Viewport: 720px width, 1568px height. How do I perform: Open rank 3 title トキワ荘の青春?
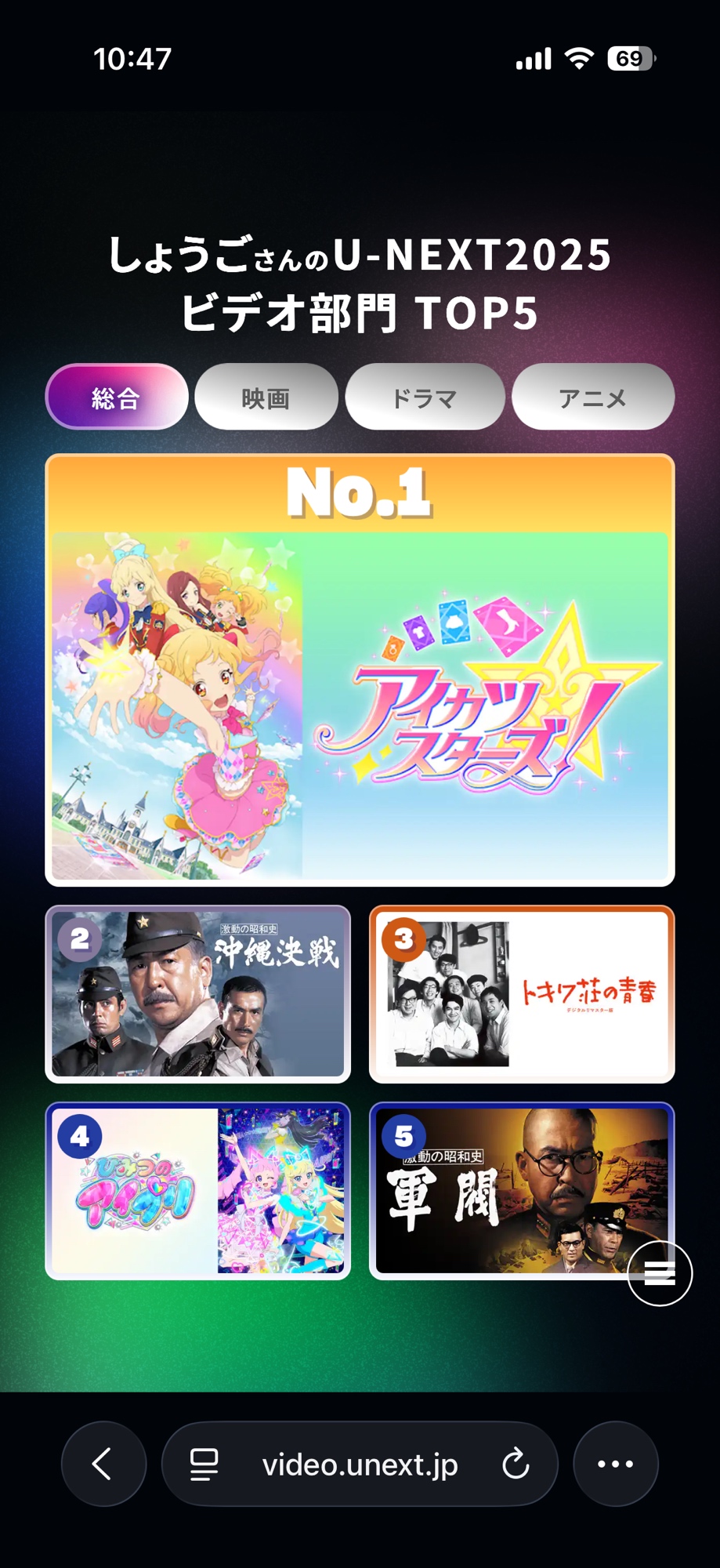click(521, 994)
